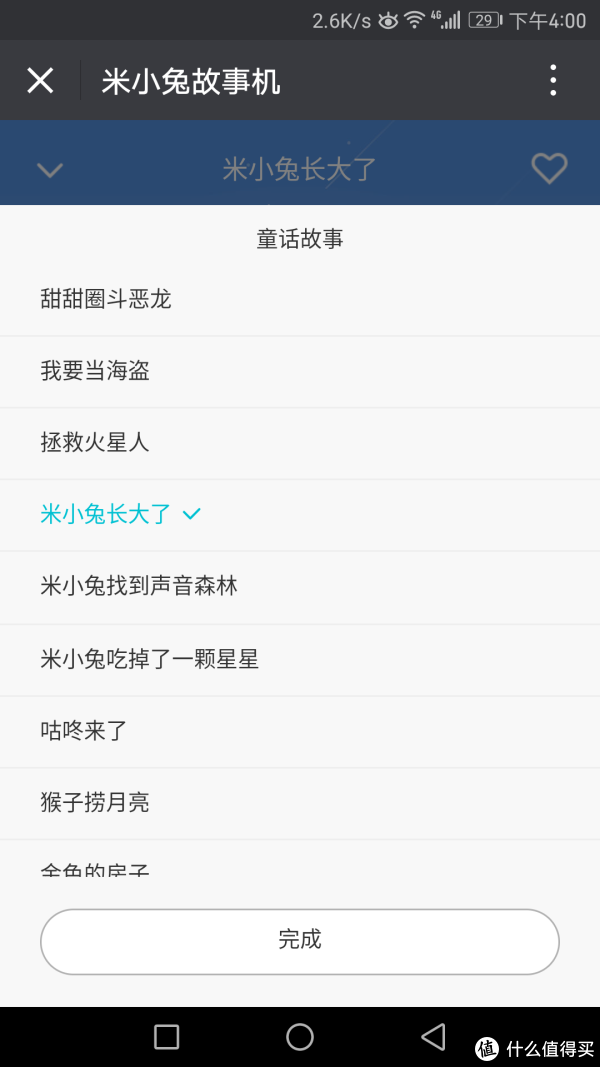Image resolution: width=600 pixels, height=1067 pixels.
Task: Go to the home screen via the circle button
Action: pyautogui.click(x=300, y=1036)
